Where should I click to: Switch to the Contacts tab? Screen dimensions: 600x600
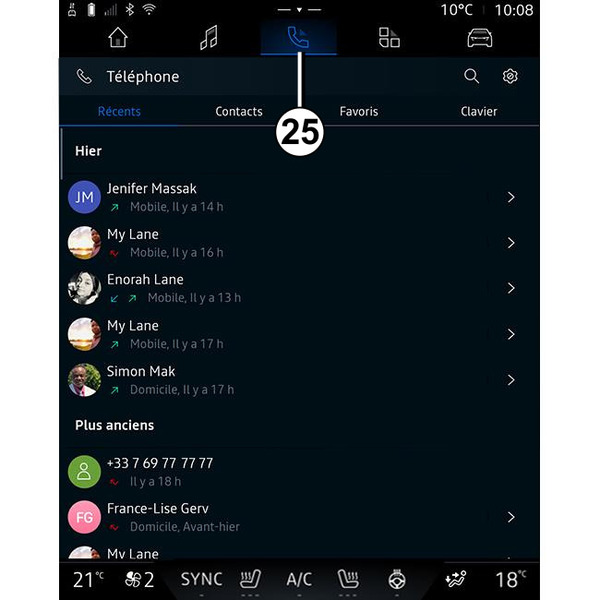click(239, 112)
